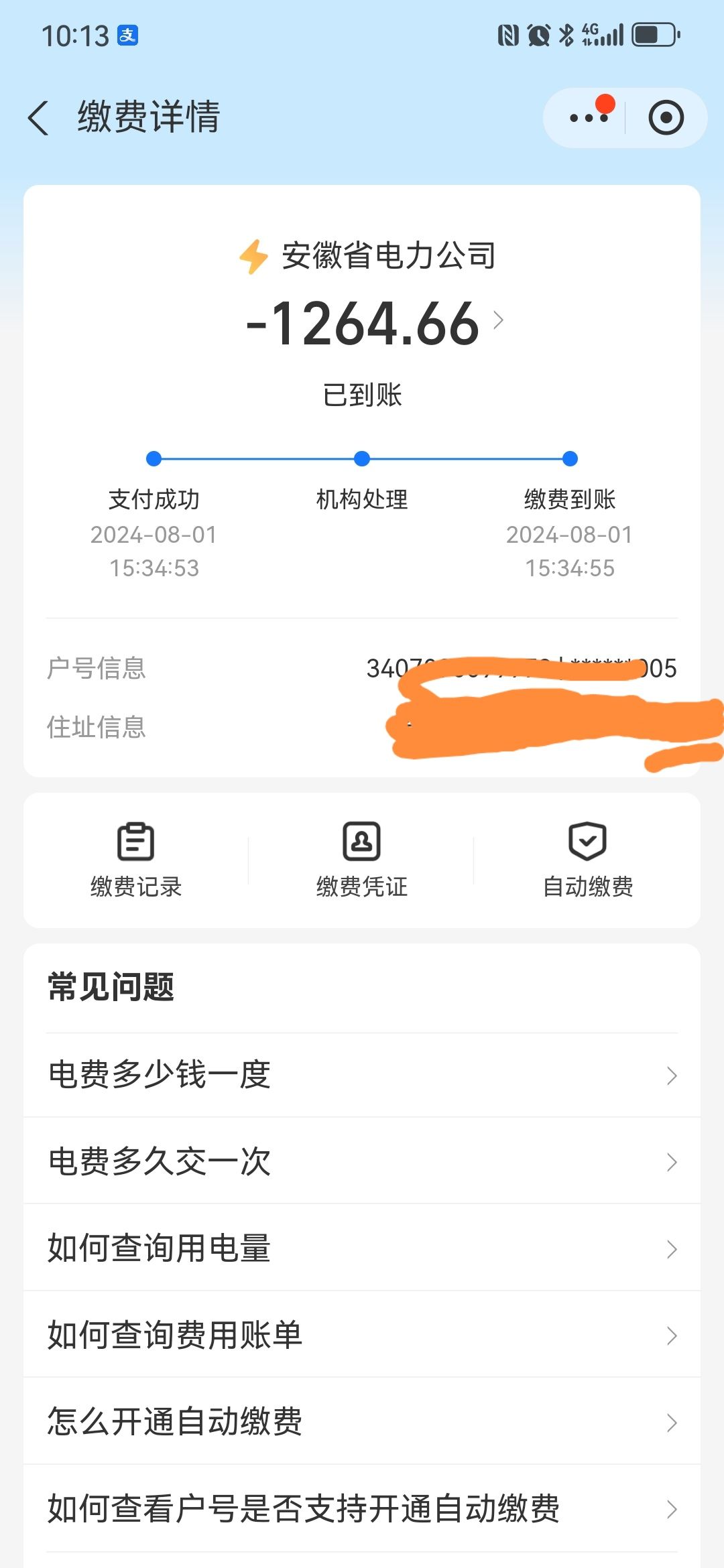Close the mini program via target icon
The height and width of the screenshot is (1568, 724).
[666, 118]
